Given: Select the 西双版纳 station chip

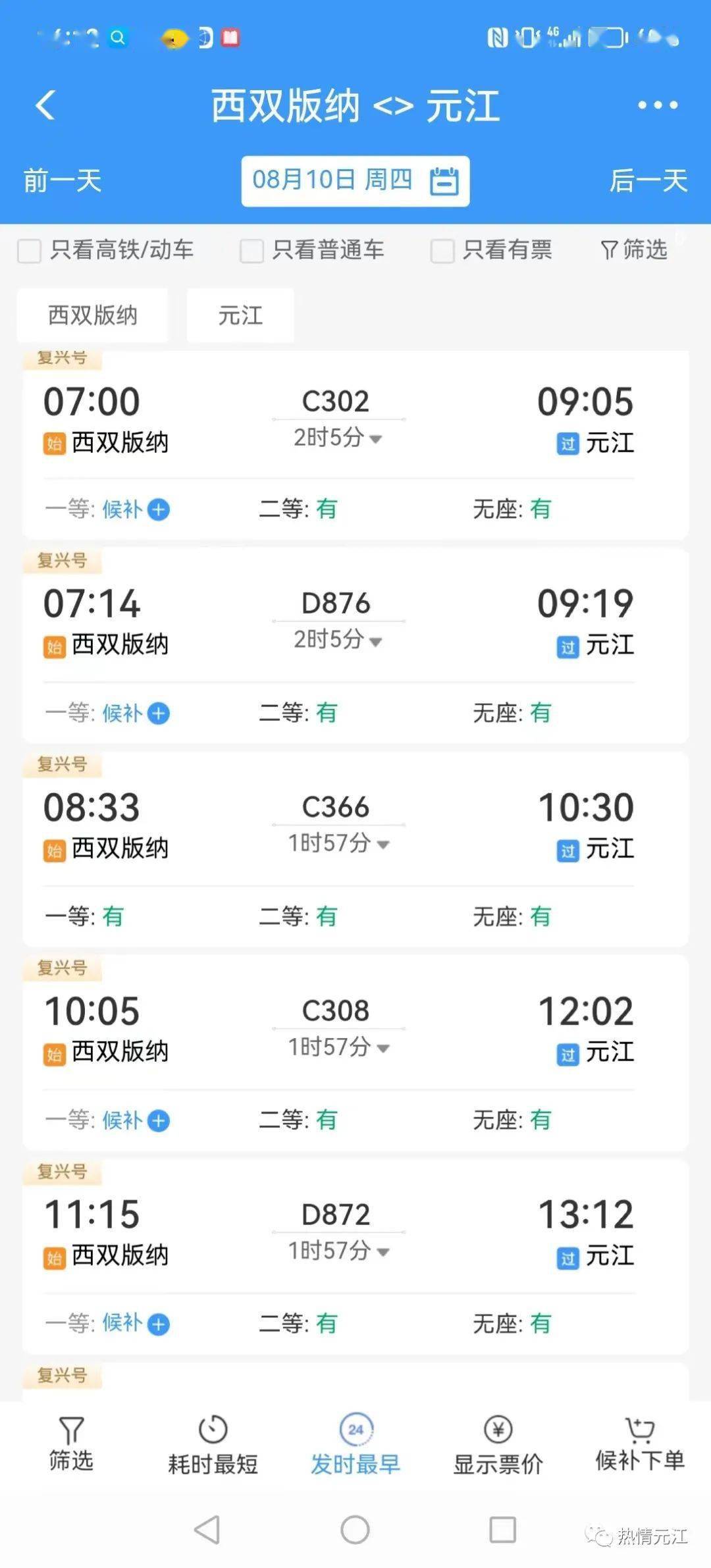Looking at the screenshot, I should [x=93, y=315].
